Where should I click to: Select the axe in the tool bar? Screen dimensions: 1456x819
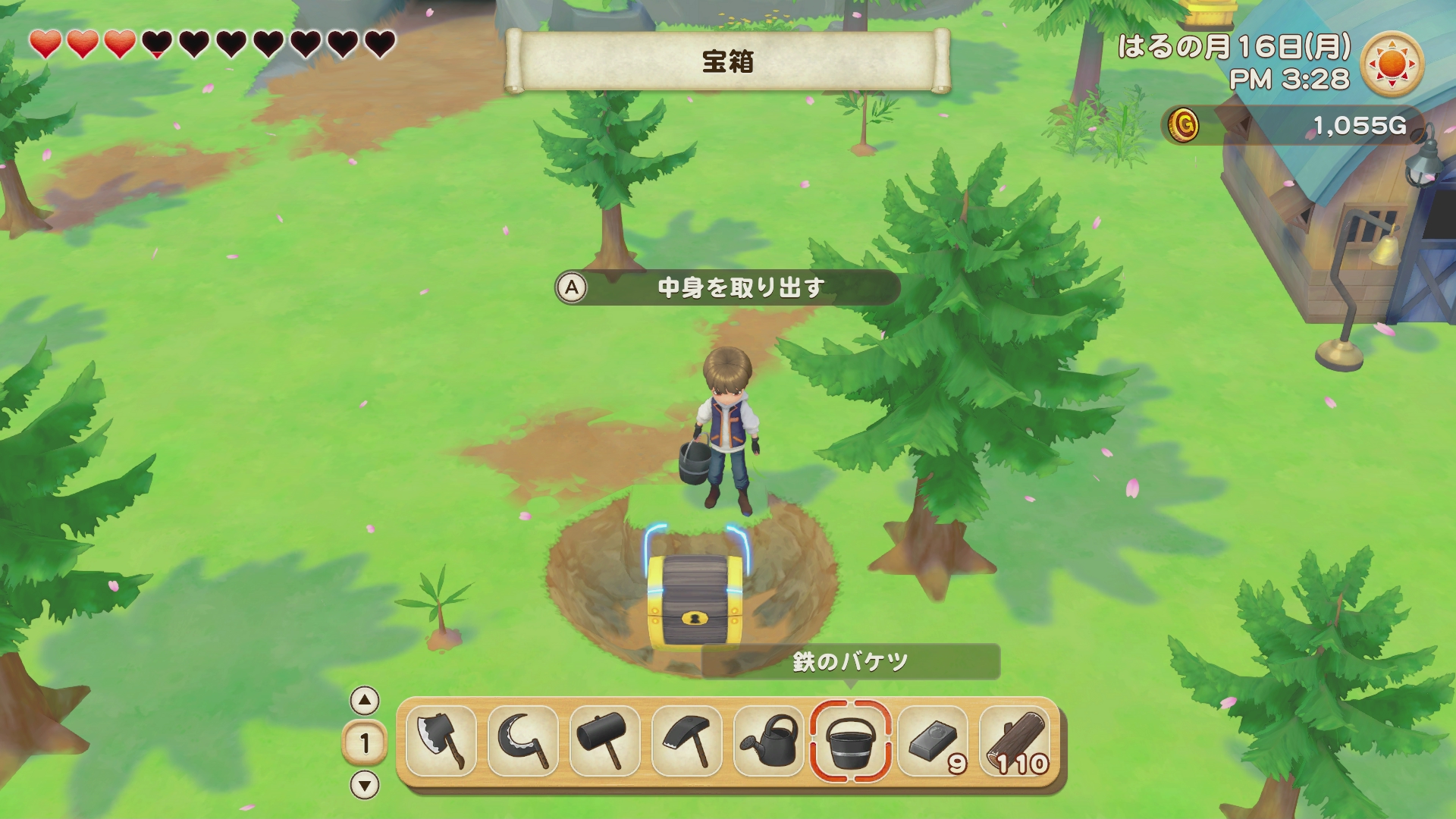point(441,742)
